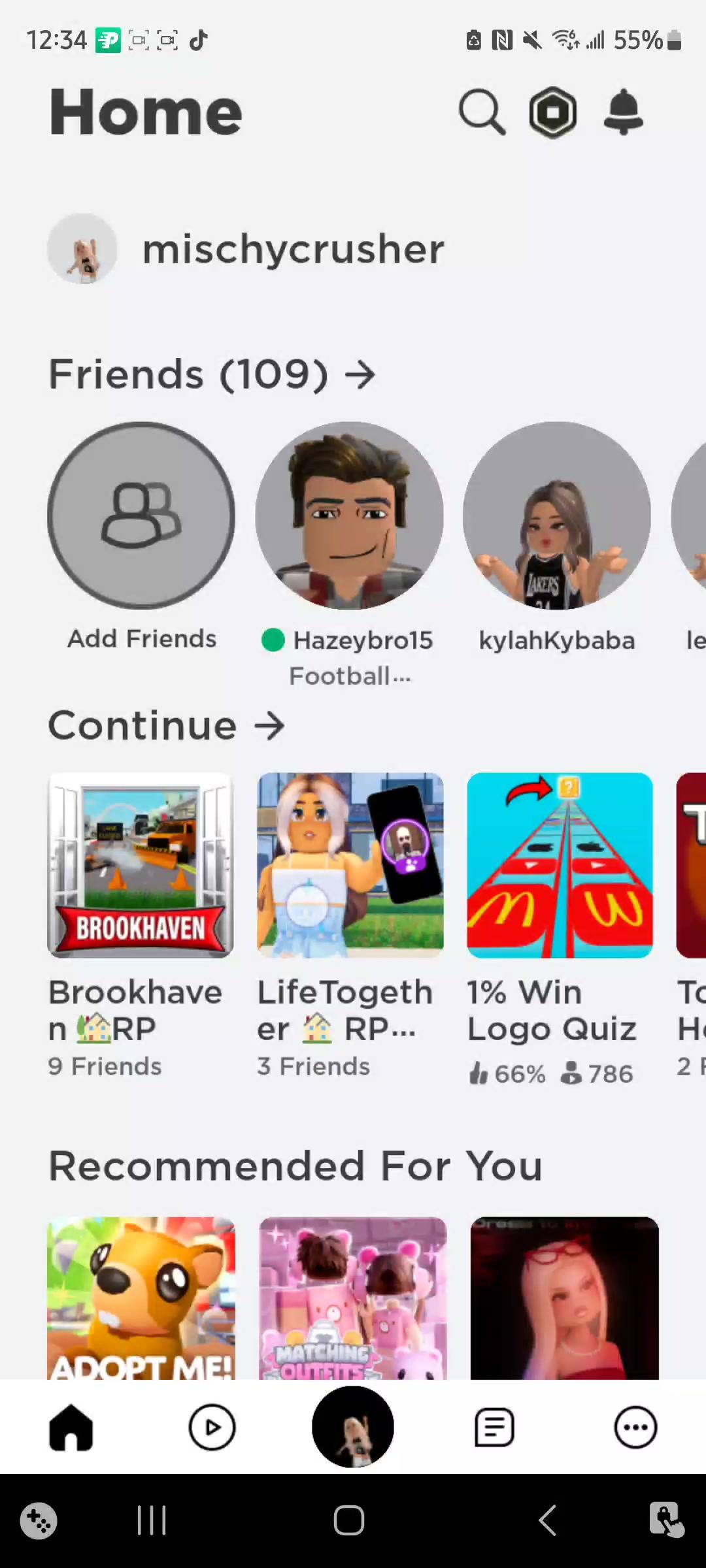Open the recommended game with the blonde avatar
Screen dimensions: 706x1568
(x=564, y=1297)
